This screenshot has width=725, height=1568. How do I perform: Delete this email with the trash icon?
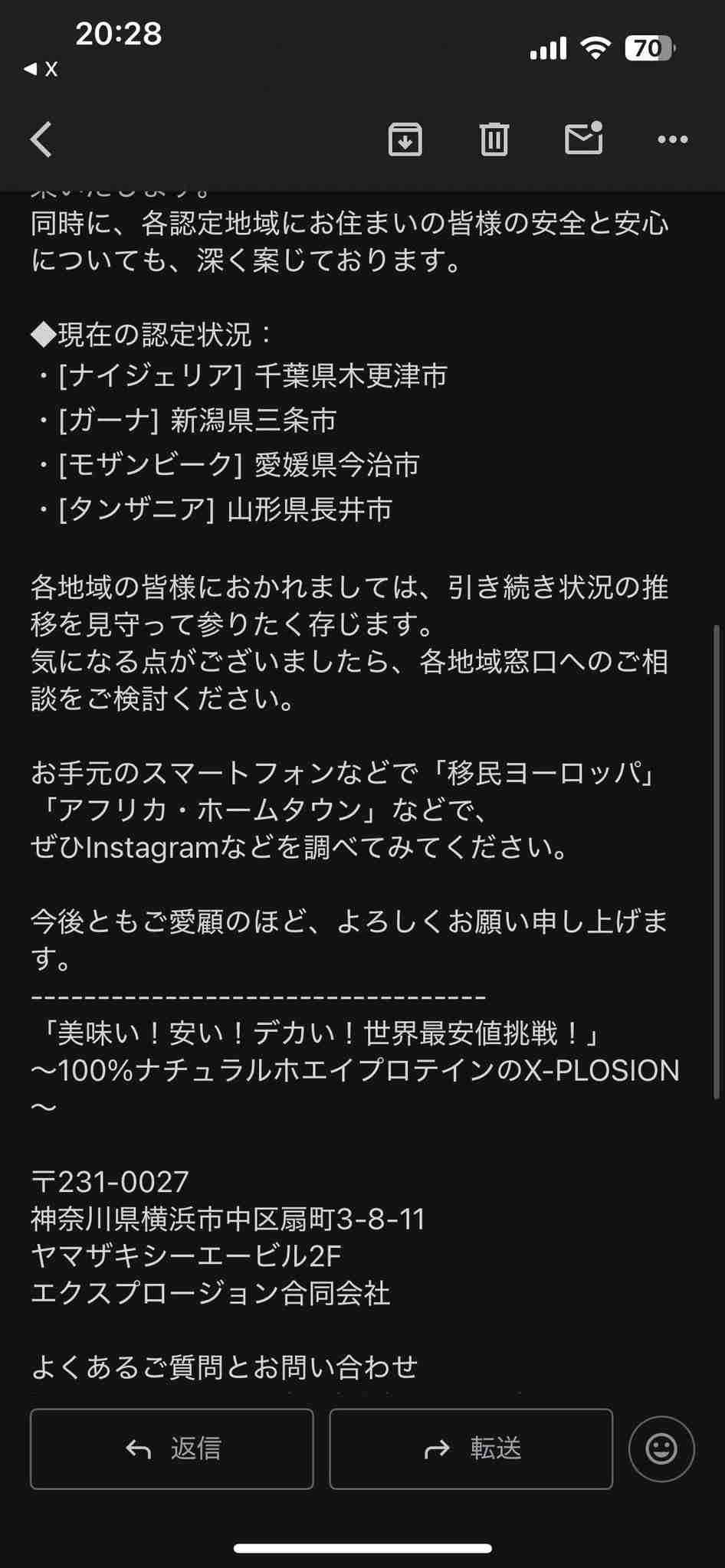click(x=494, y=139)
